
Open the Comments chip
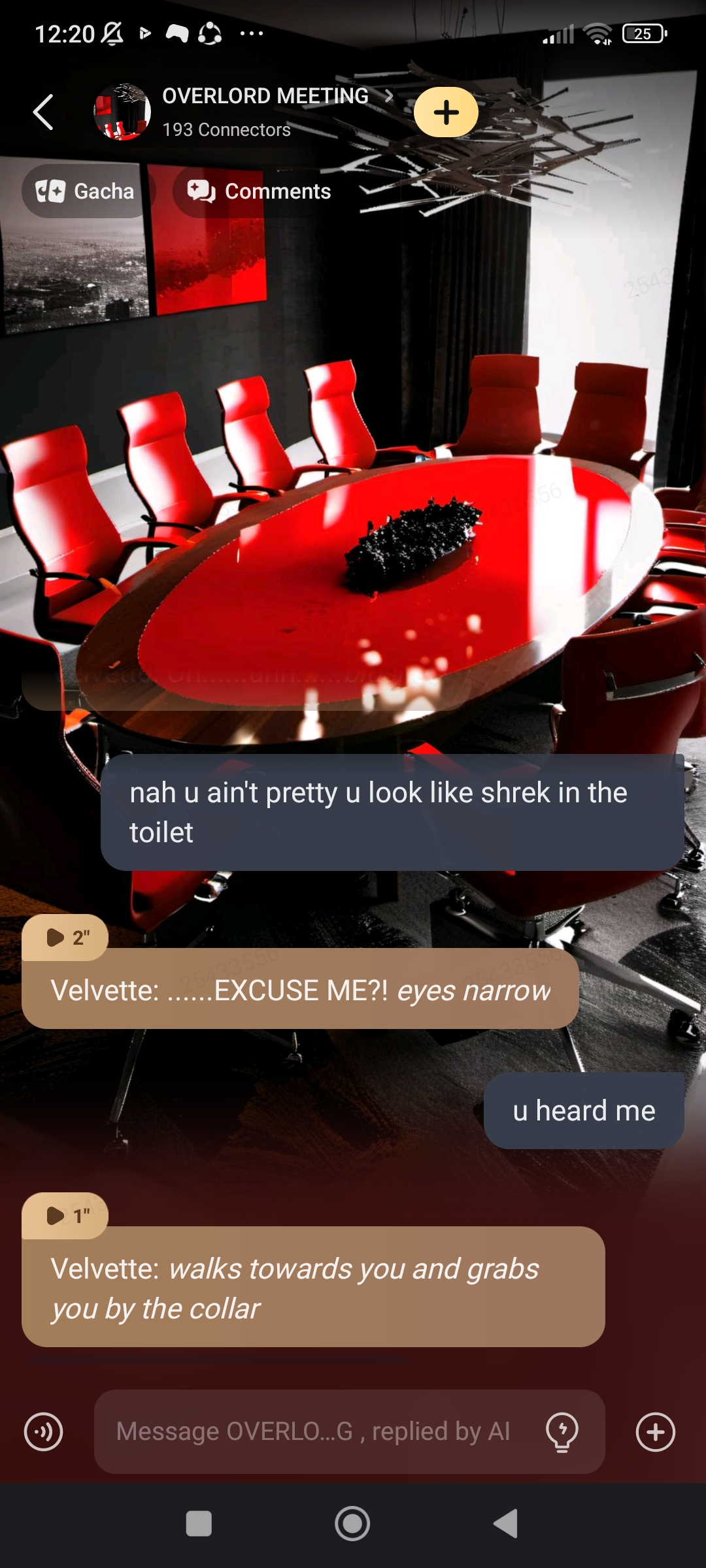point(260,191)
